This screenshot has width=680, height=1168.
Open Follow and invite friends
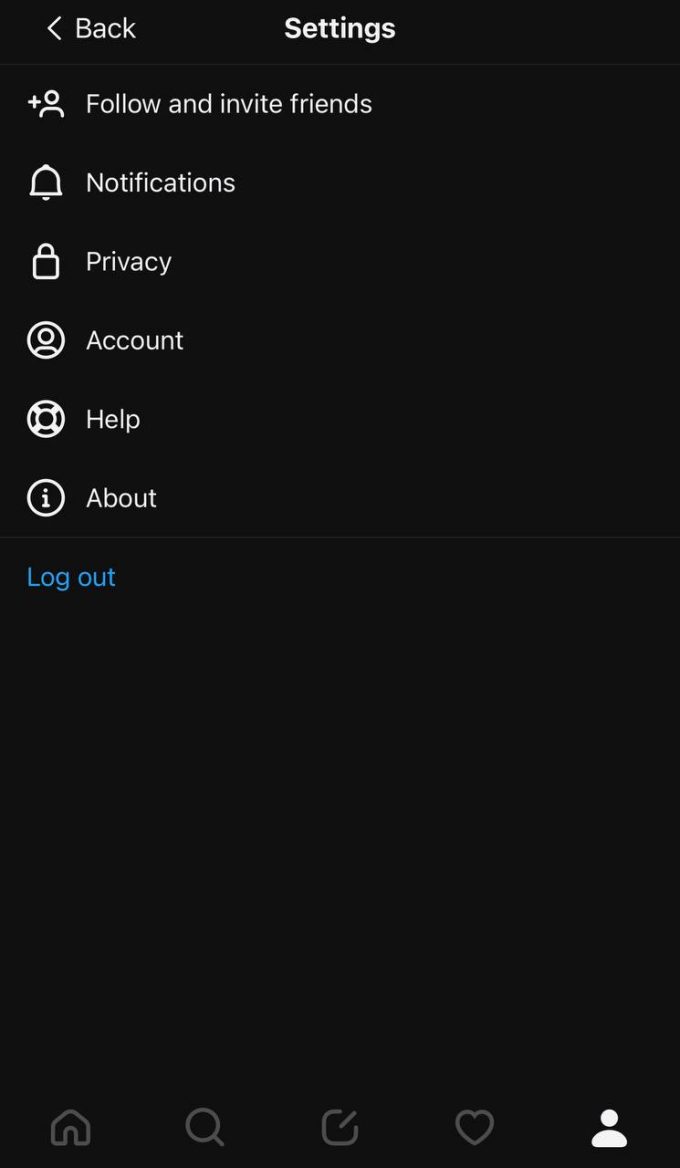point(228,104)
